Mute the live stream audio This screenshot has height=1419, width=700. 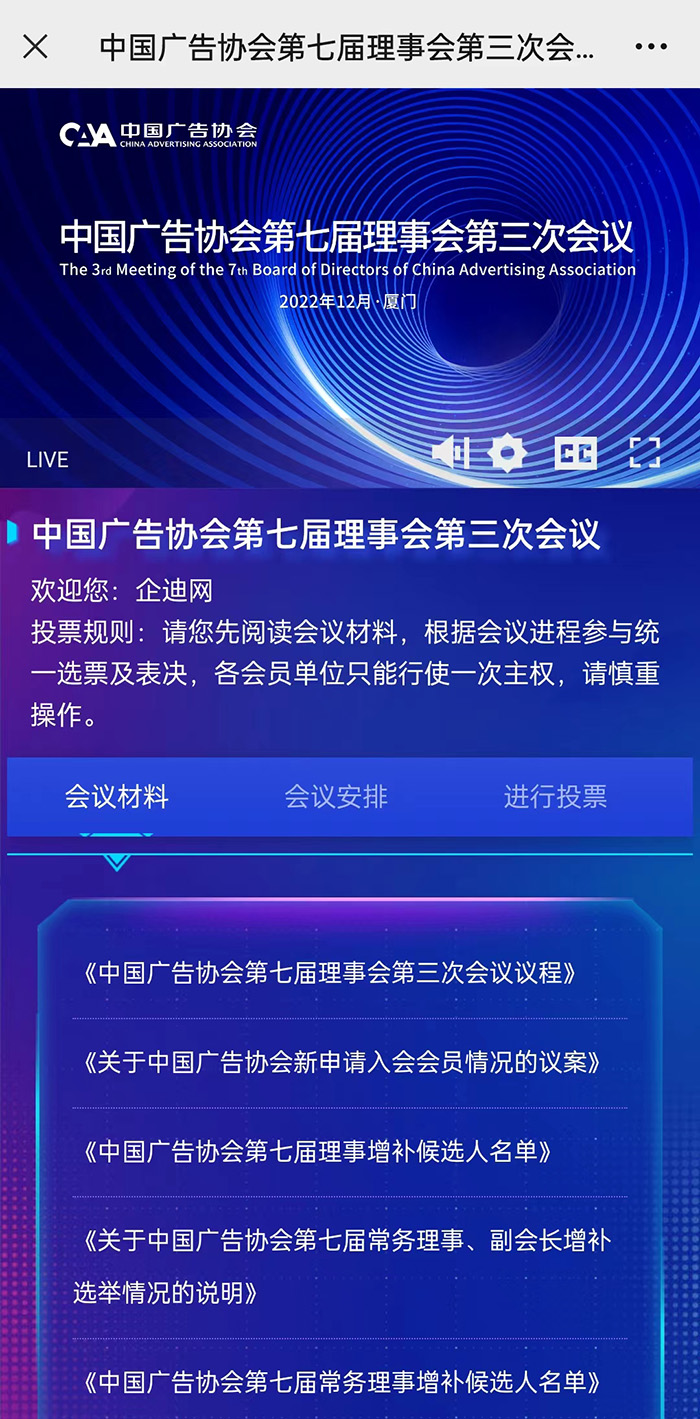pyautogui.click(x=449, y=453)
